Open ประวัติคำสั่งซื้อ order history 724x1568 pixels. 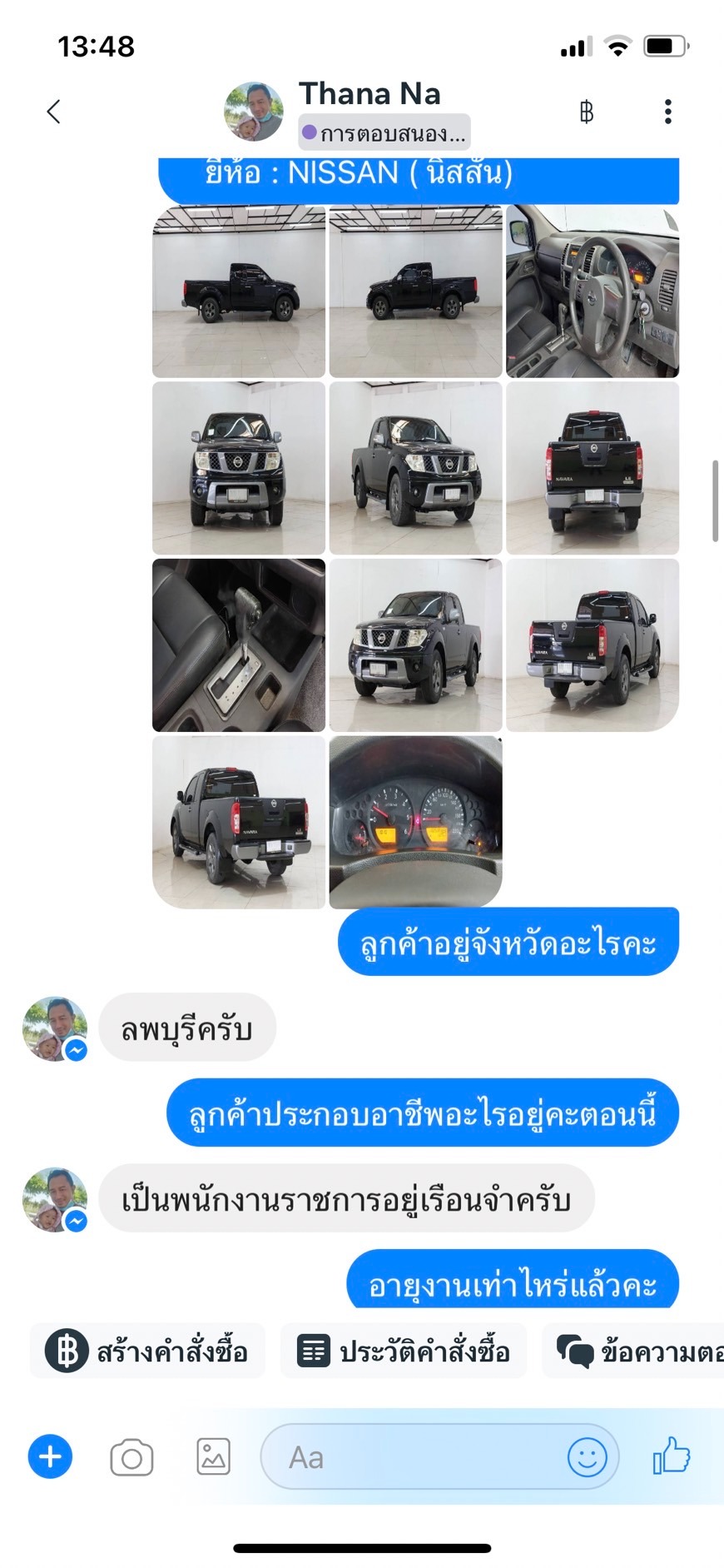[404, 1350]
